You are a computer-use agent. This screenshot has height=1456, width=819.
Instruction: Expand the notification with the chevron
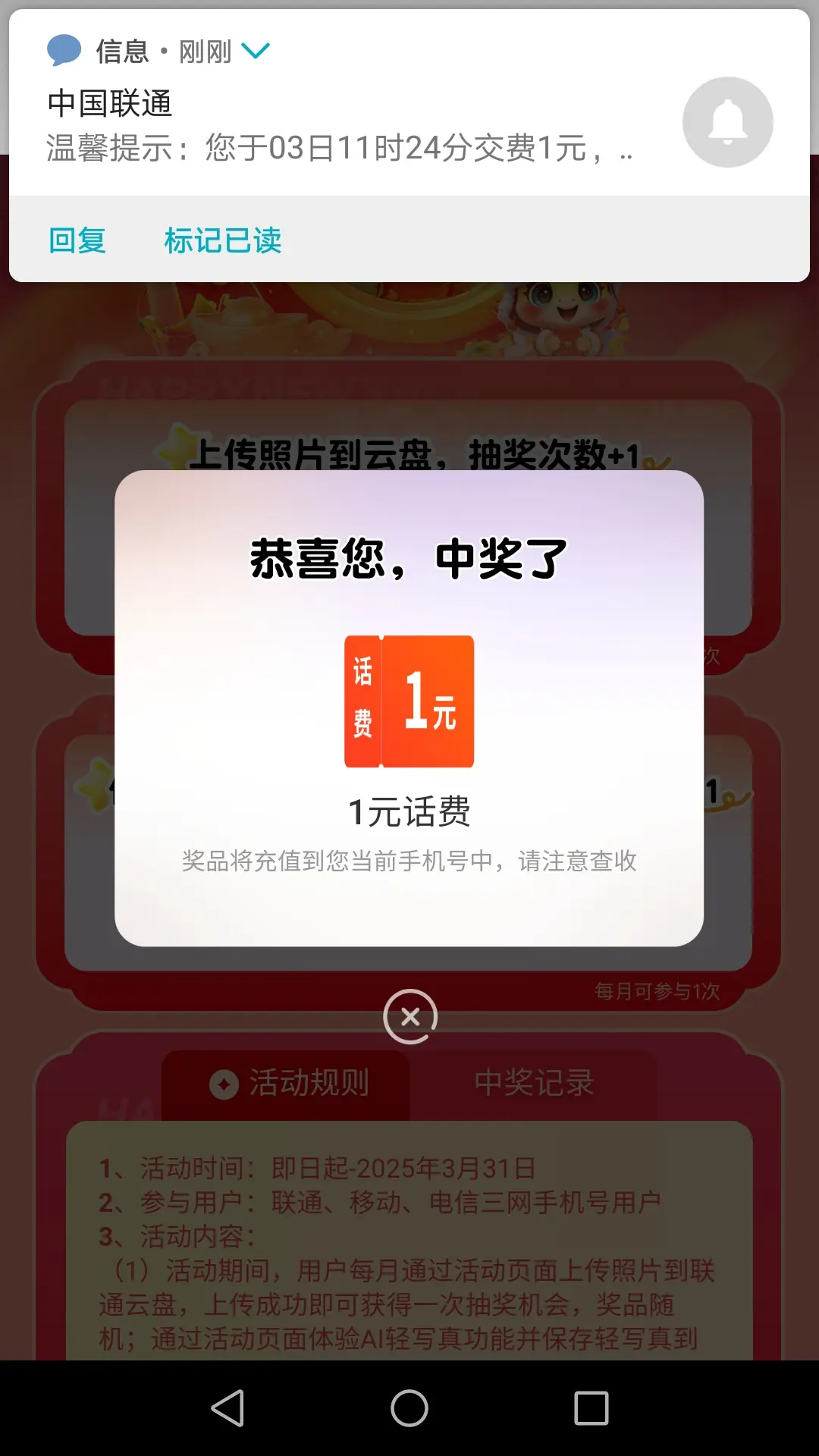coord(255,51)
